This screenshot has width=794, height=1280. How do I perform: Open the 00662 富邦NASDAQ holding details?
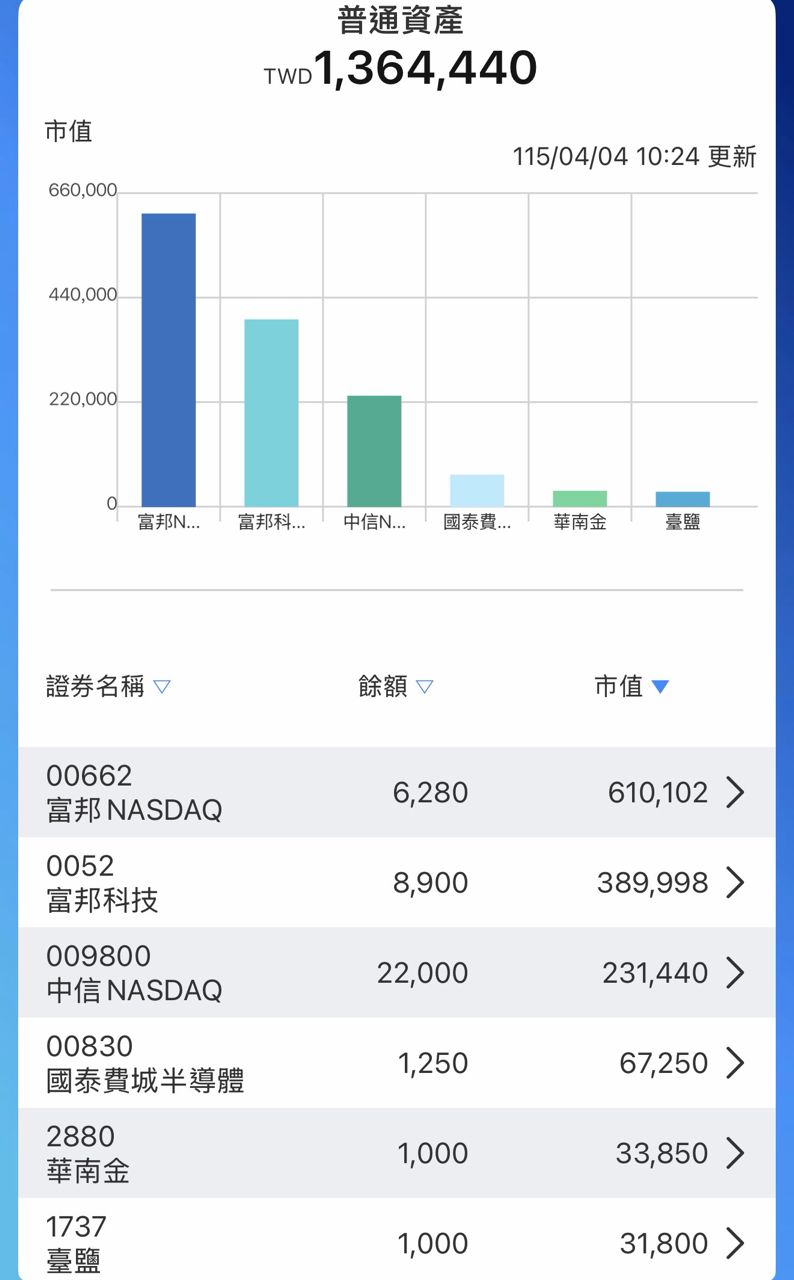(396, 793)
